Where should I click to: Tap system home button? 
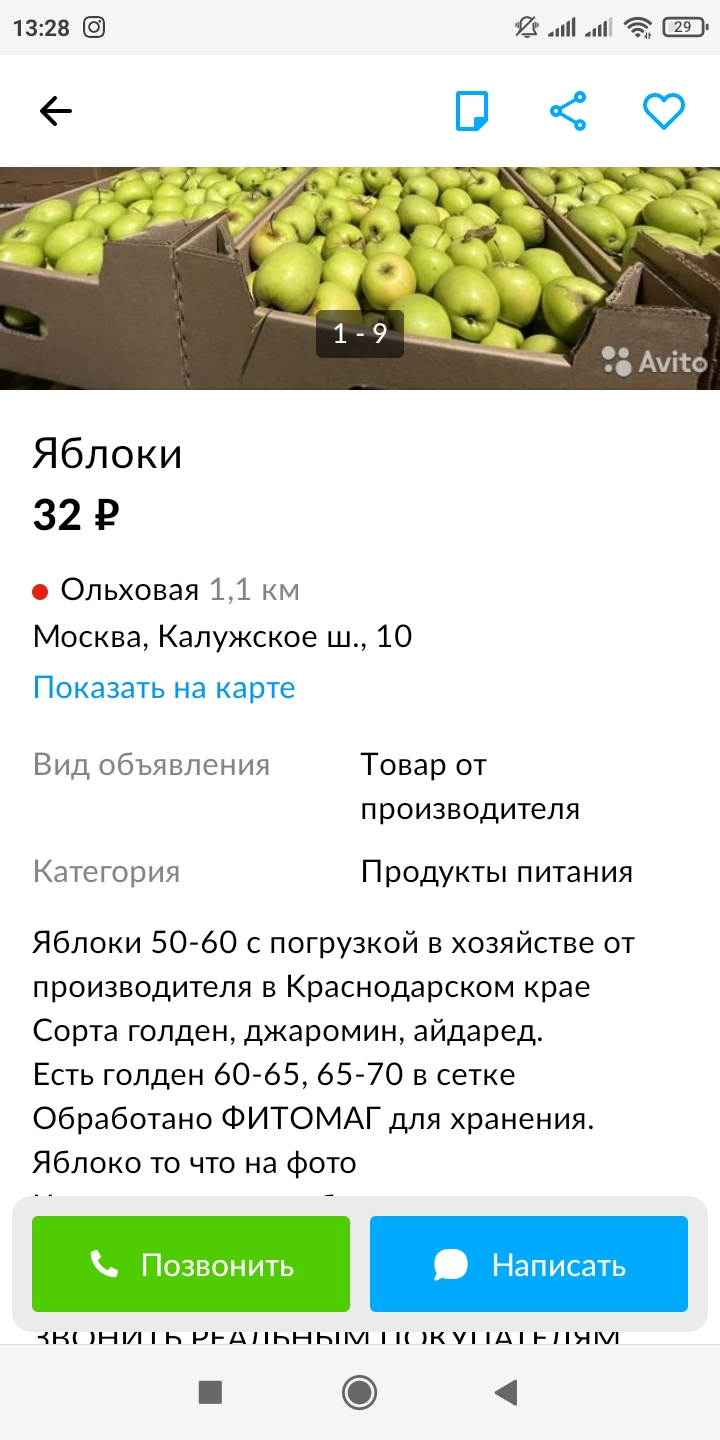359,1392
